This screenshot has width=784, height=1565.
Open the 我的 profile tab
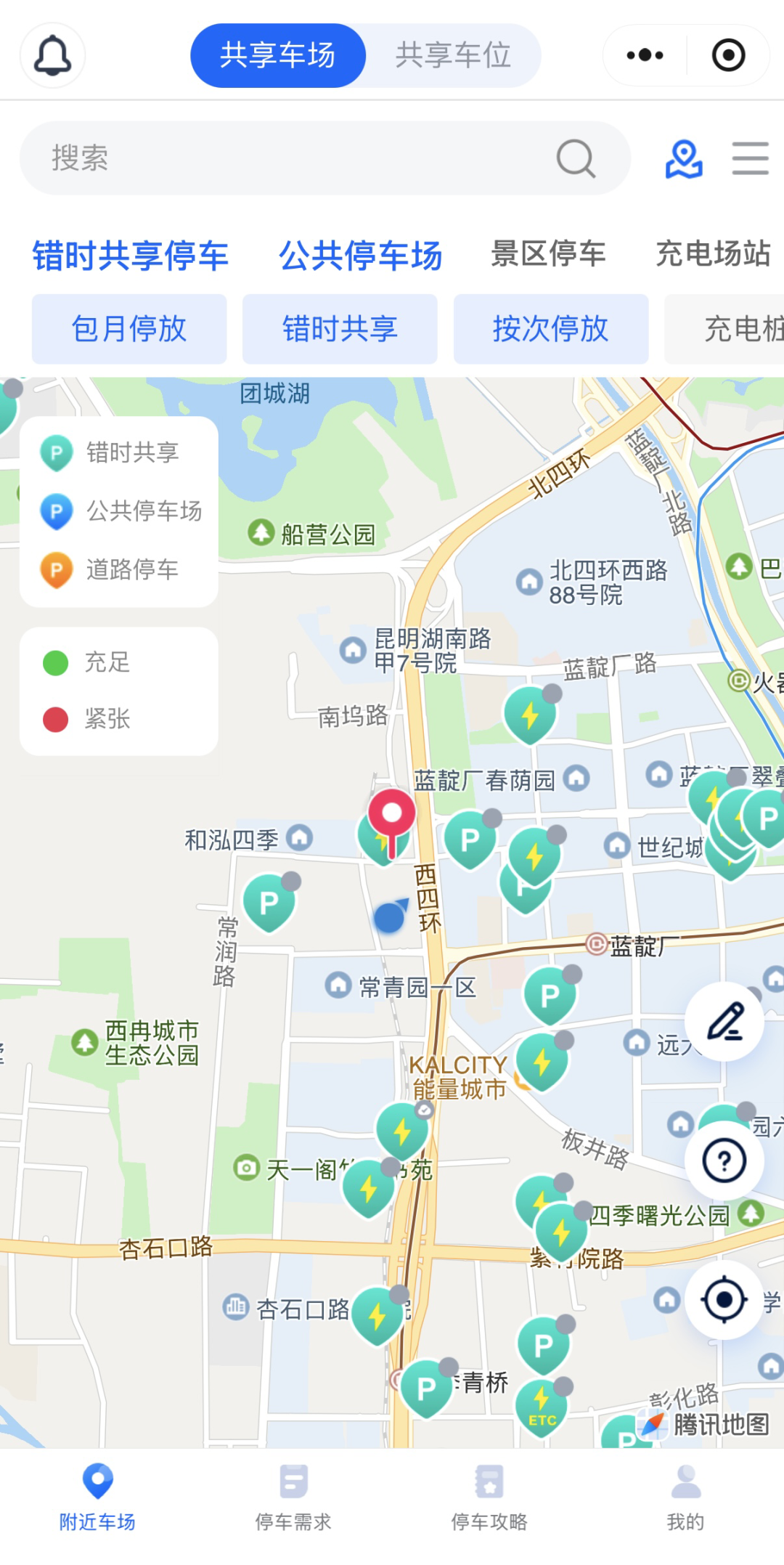coord(685,1497)
